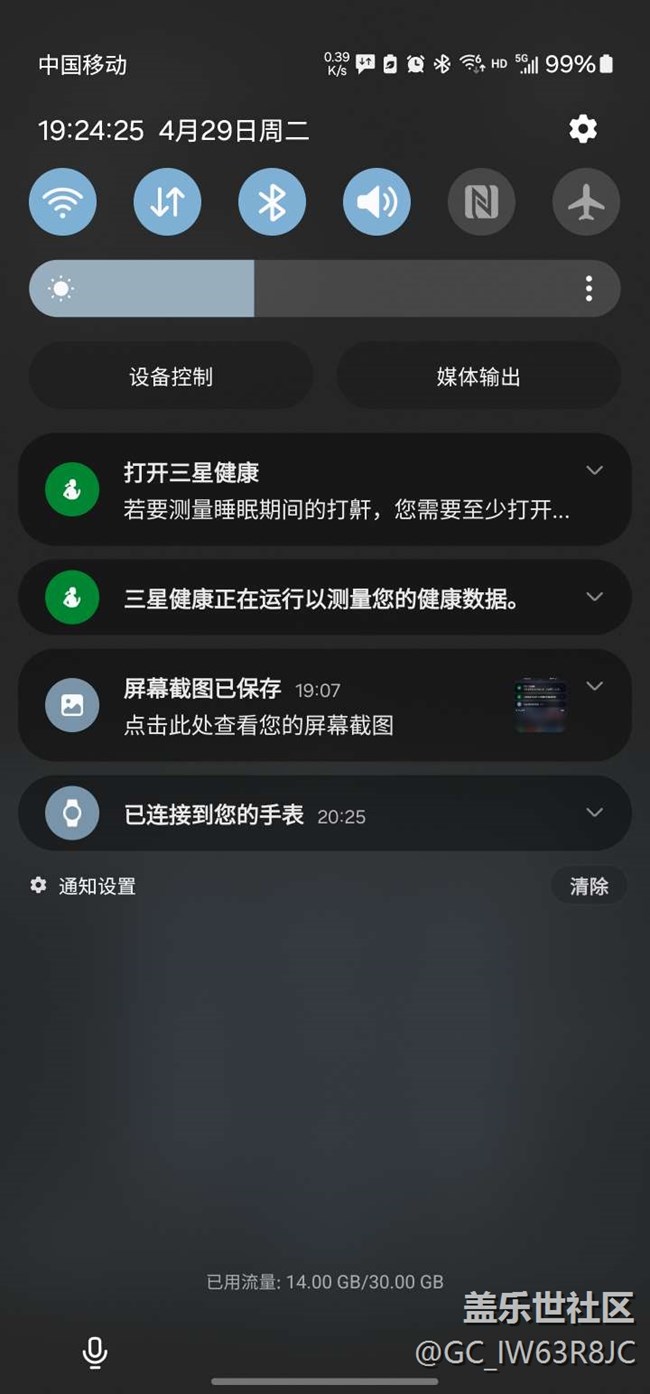The height and width of the screenshot is (1394, 650).
Task: Expand the 三星健康正在运行 notification
Action: point(594,597)
